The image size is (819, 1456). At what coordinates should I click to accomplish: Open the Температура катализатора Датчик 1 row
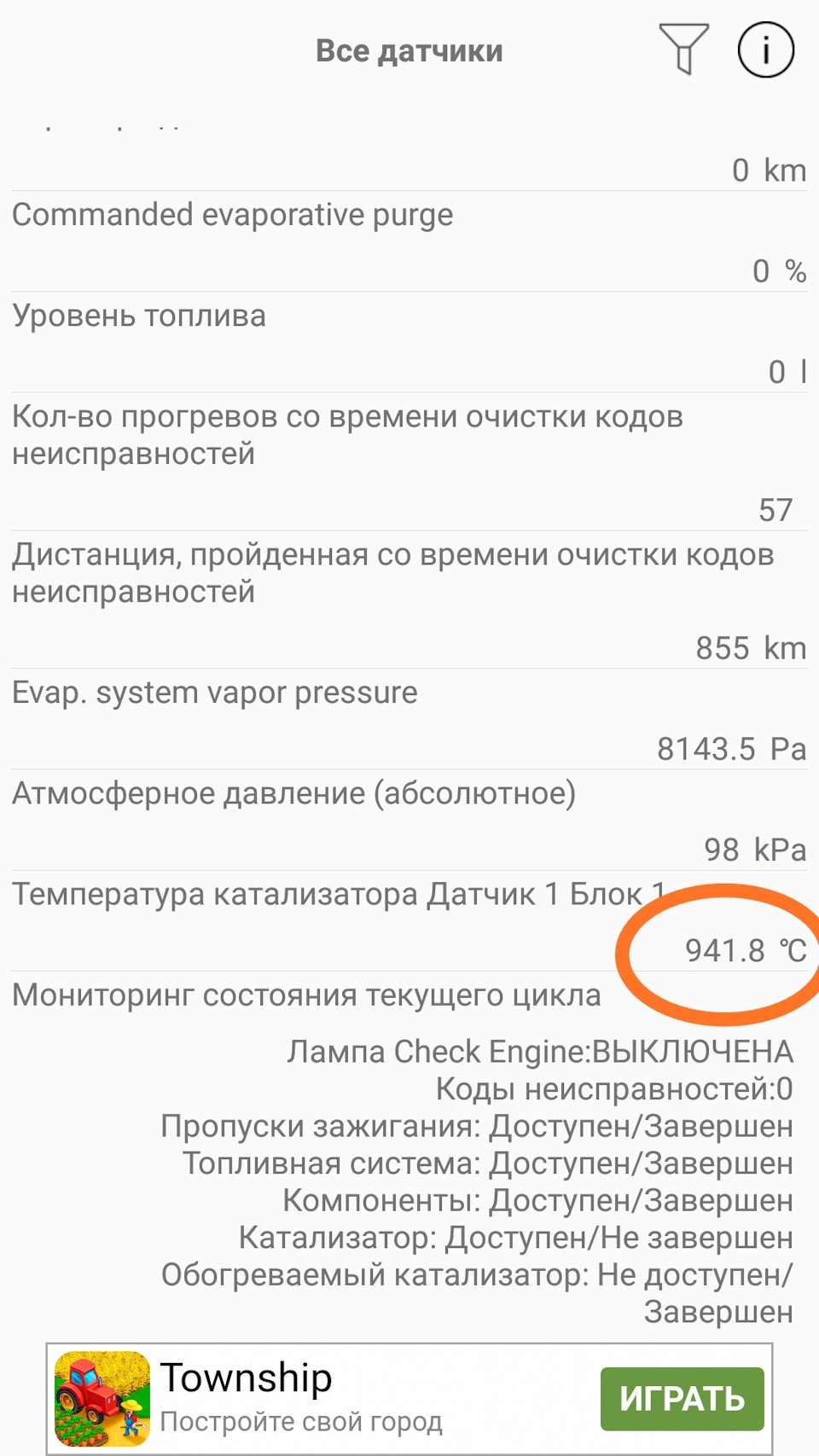click(408, 921)
